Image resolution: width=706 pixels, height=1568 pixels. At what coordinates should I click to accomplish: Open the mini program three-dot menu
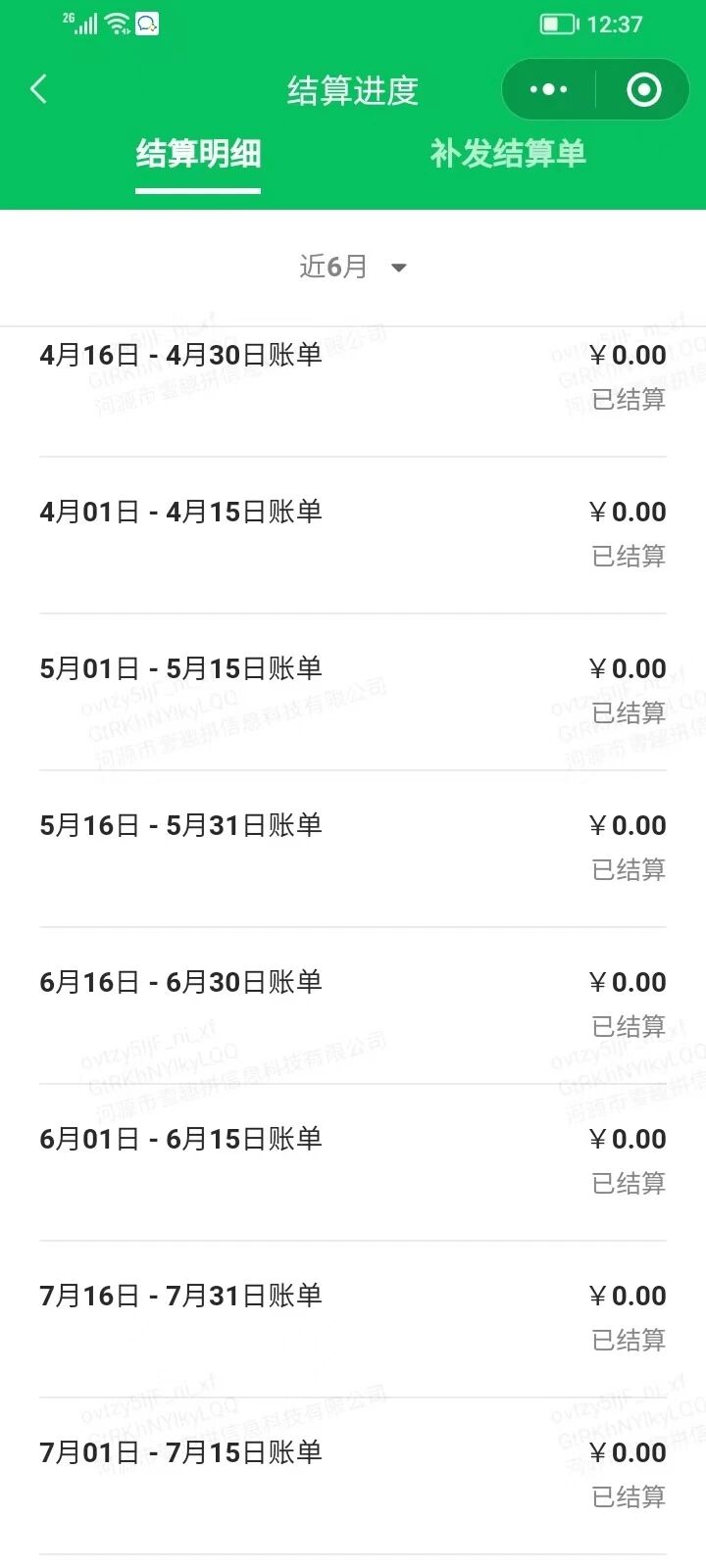(548, 90)
